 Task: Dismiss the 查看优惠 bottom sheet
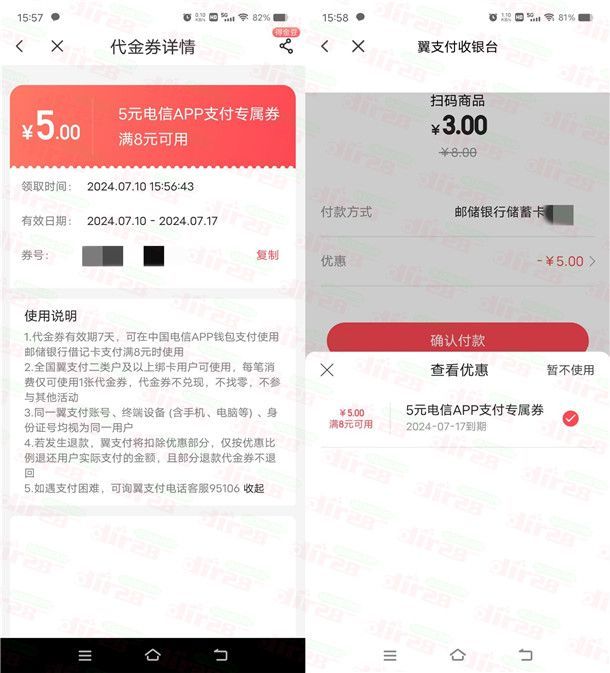(327, 370)
